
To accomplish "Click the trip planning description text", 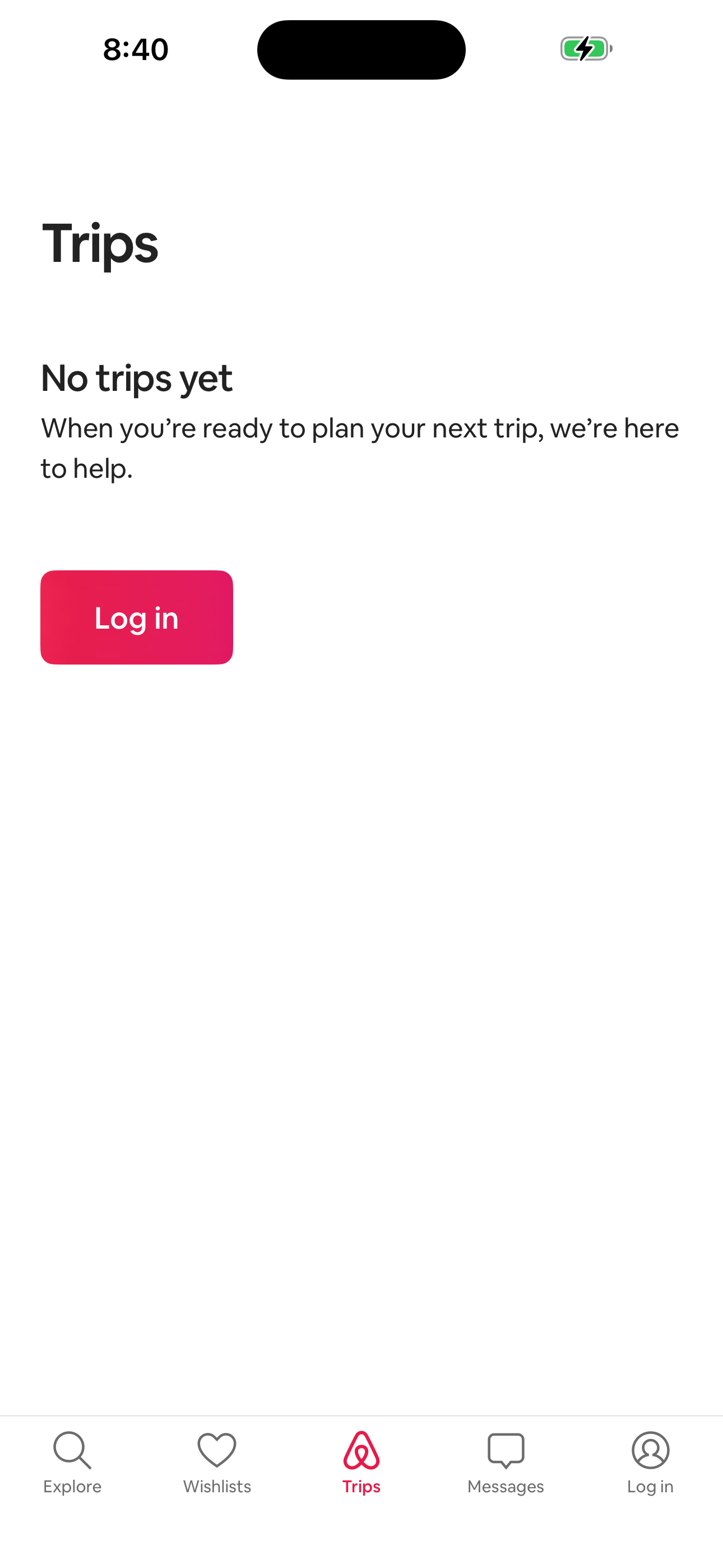I will pyautogui.click(x=360, y=448).
